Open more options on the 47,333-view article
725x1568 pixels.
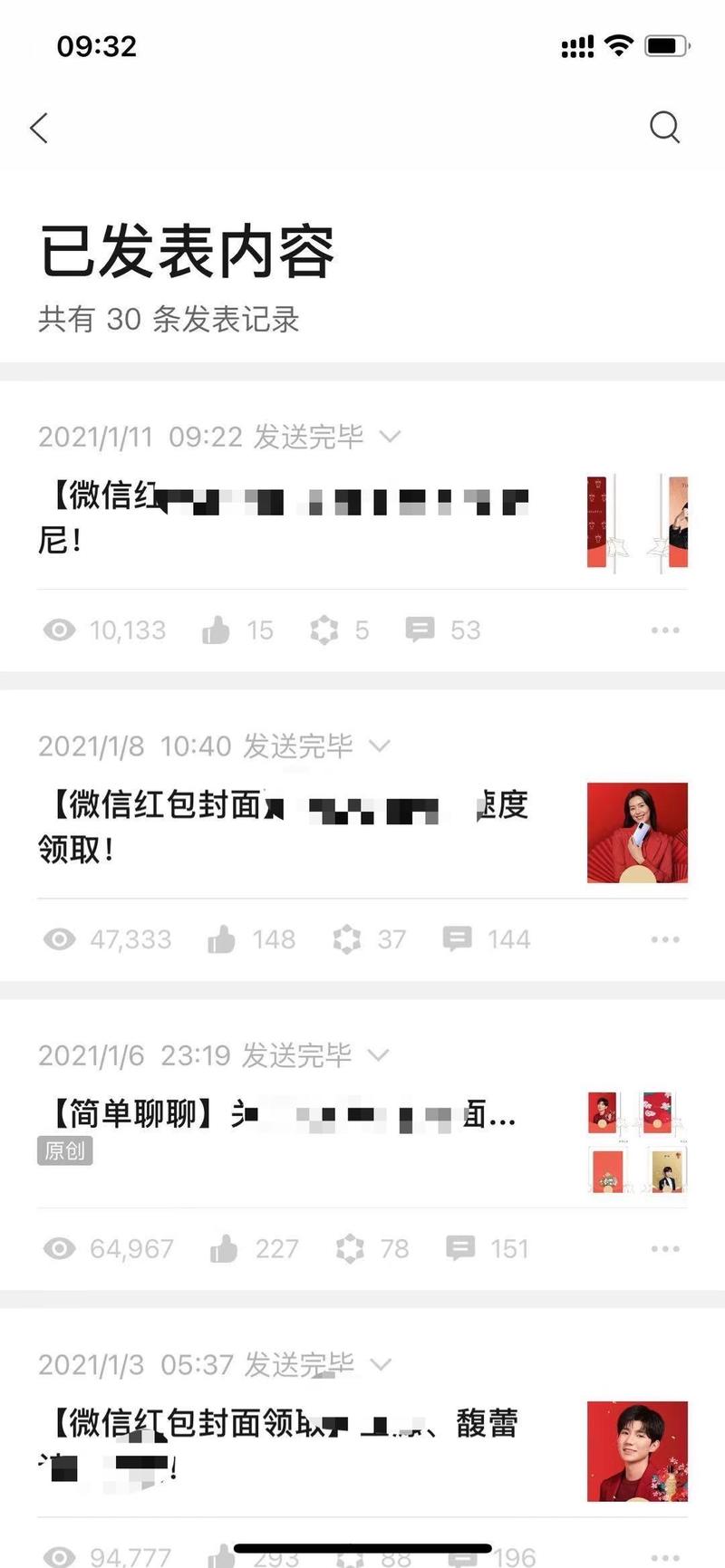click(666, 939)
